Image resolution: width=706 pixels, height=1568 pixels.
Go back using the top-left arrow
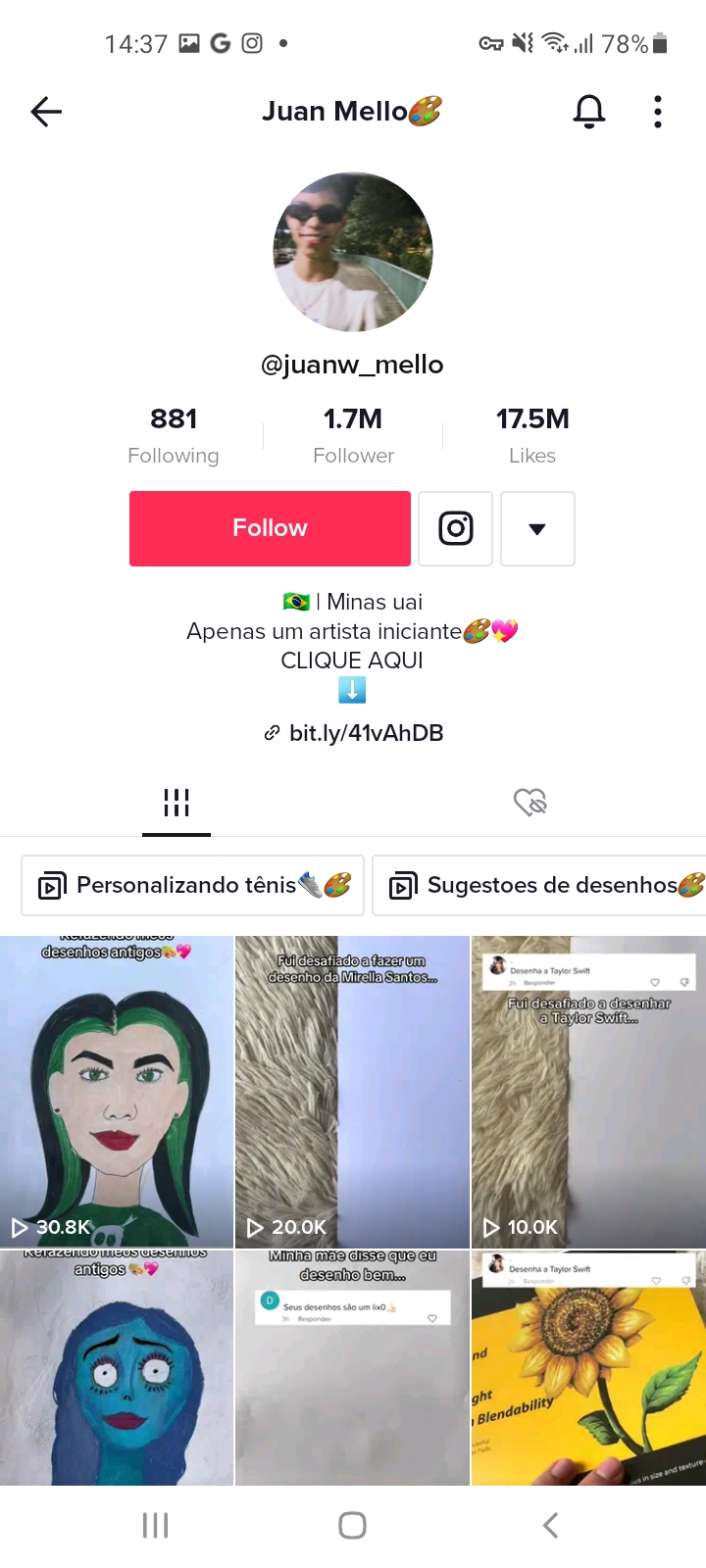click(46, 112)
